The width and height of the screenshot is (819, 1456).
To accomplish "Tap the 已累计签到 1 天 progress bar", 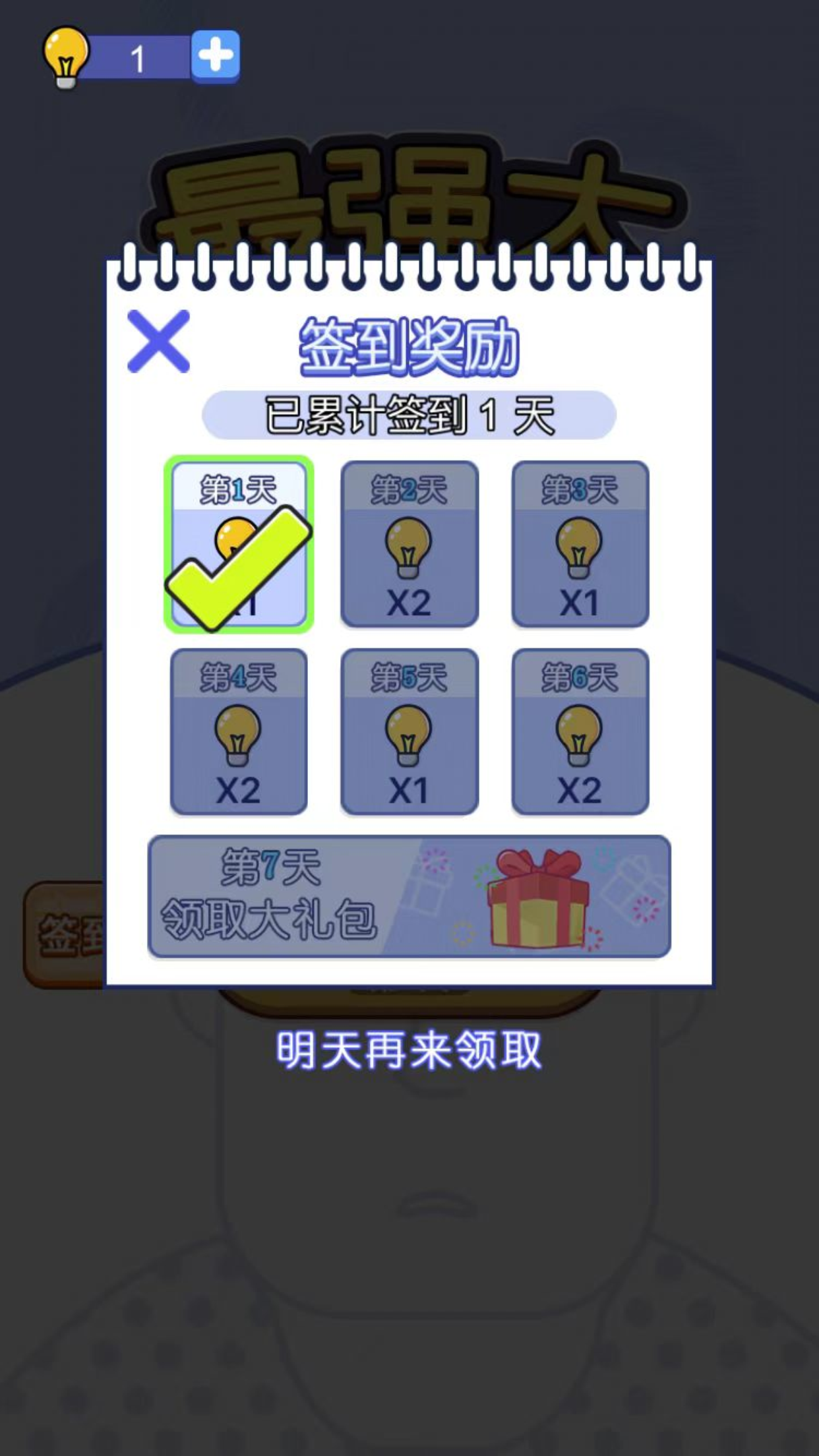I will 409,415.
